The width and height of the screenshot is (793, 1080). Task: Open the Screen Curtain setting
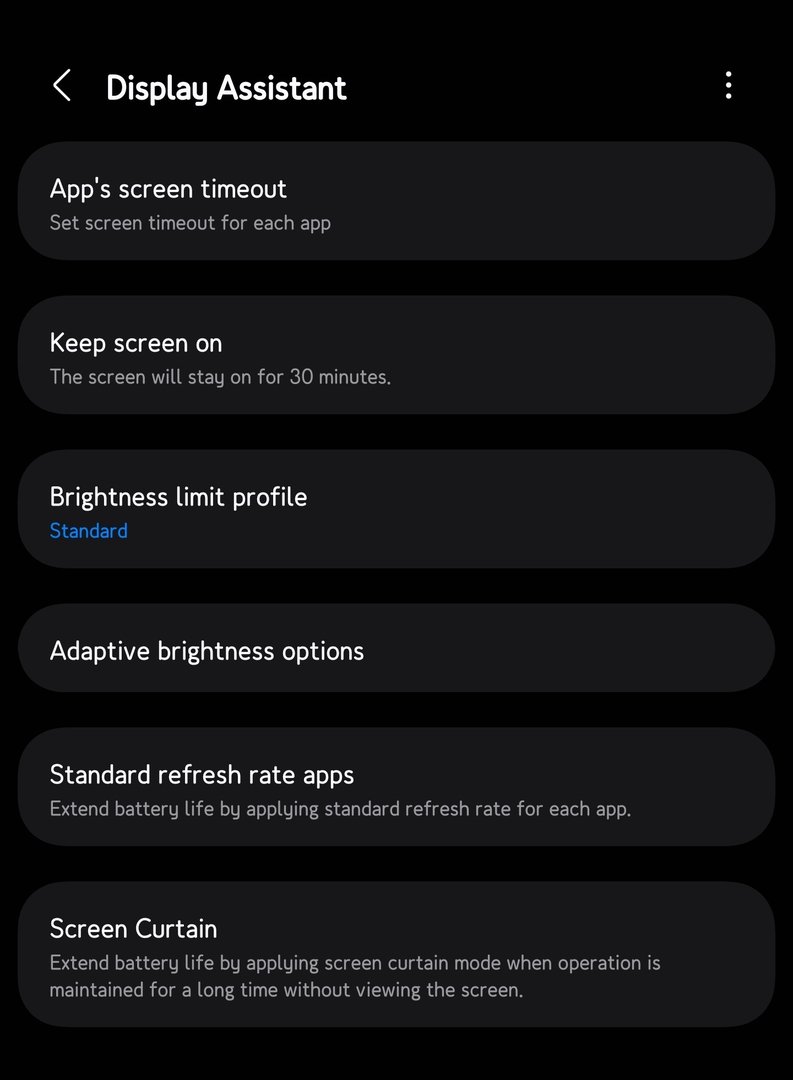tap(396, 954)
